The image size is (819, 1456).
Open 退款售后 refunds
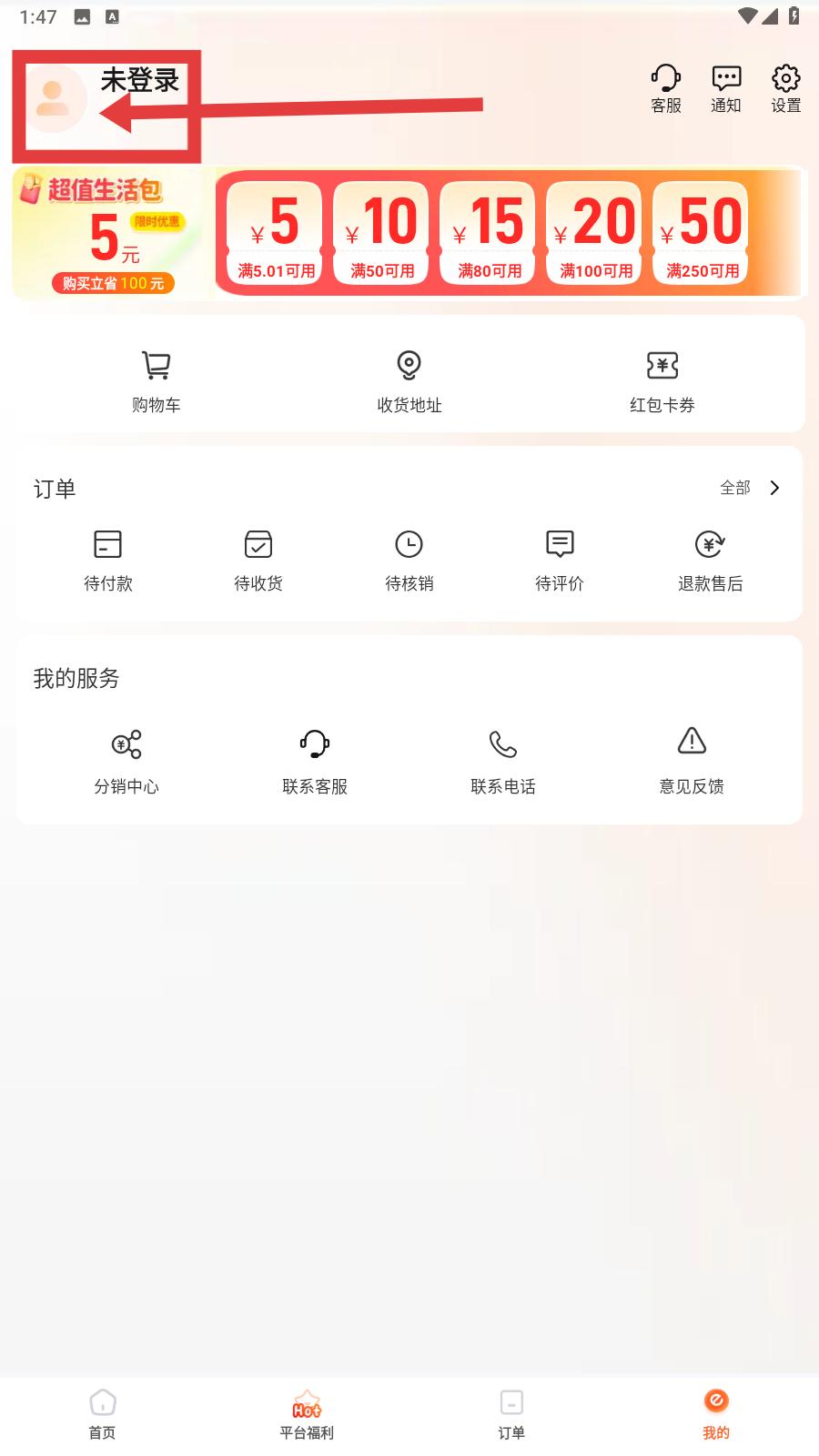[710, 559]
